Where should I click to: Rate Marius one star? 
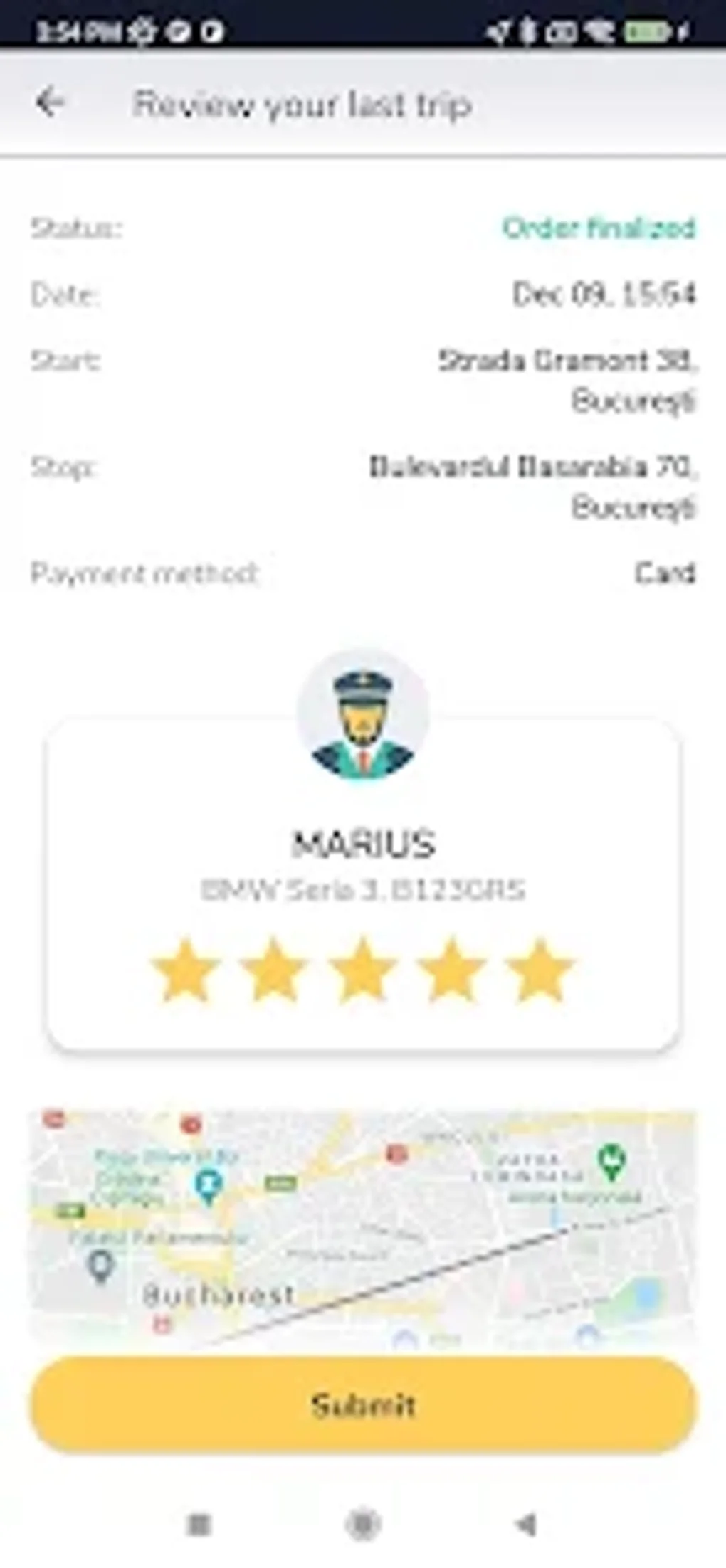[x=185, y=970]
